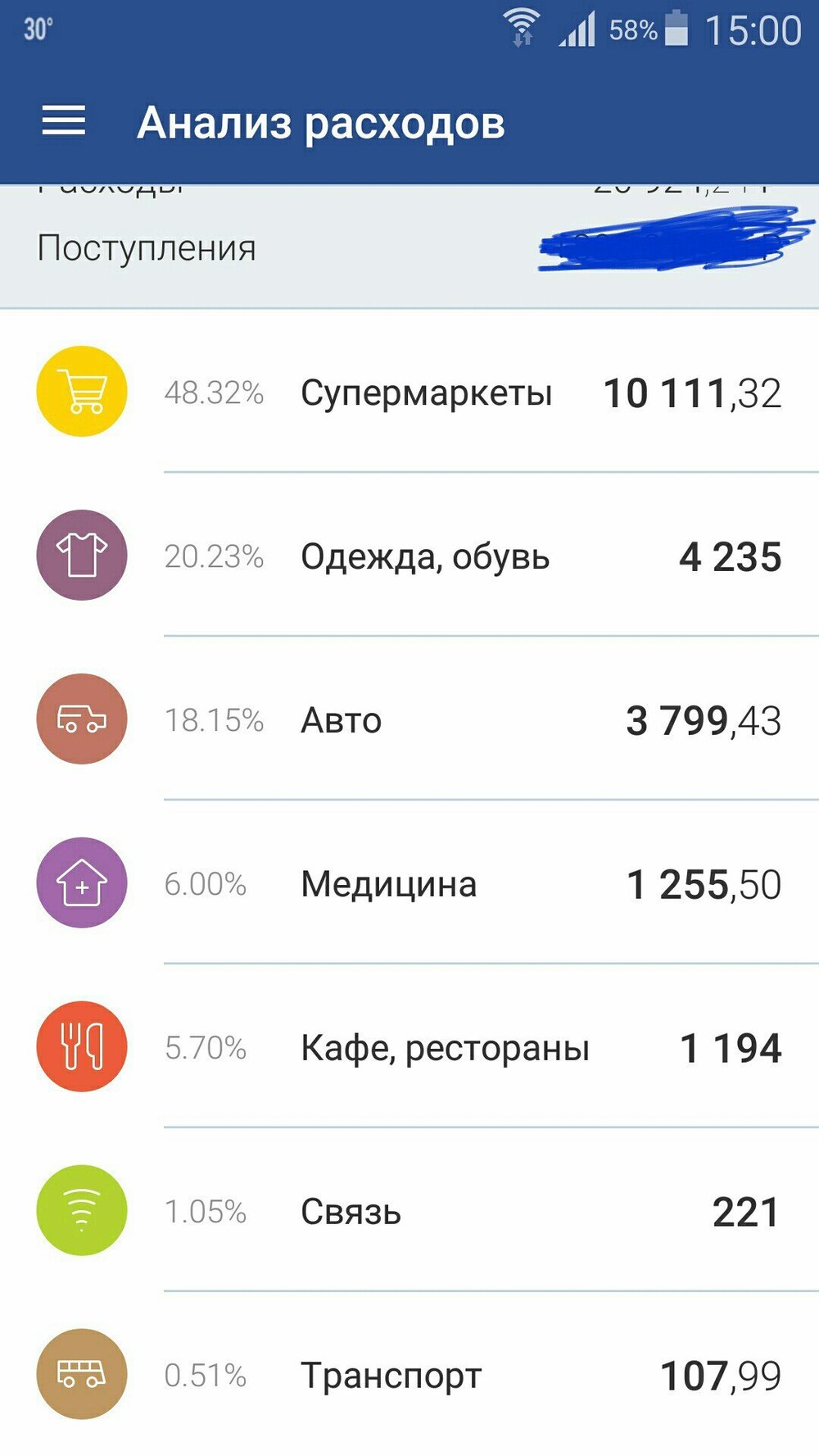
Task: View Авто spending details
Action: coord(342,720)
